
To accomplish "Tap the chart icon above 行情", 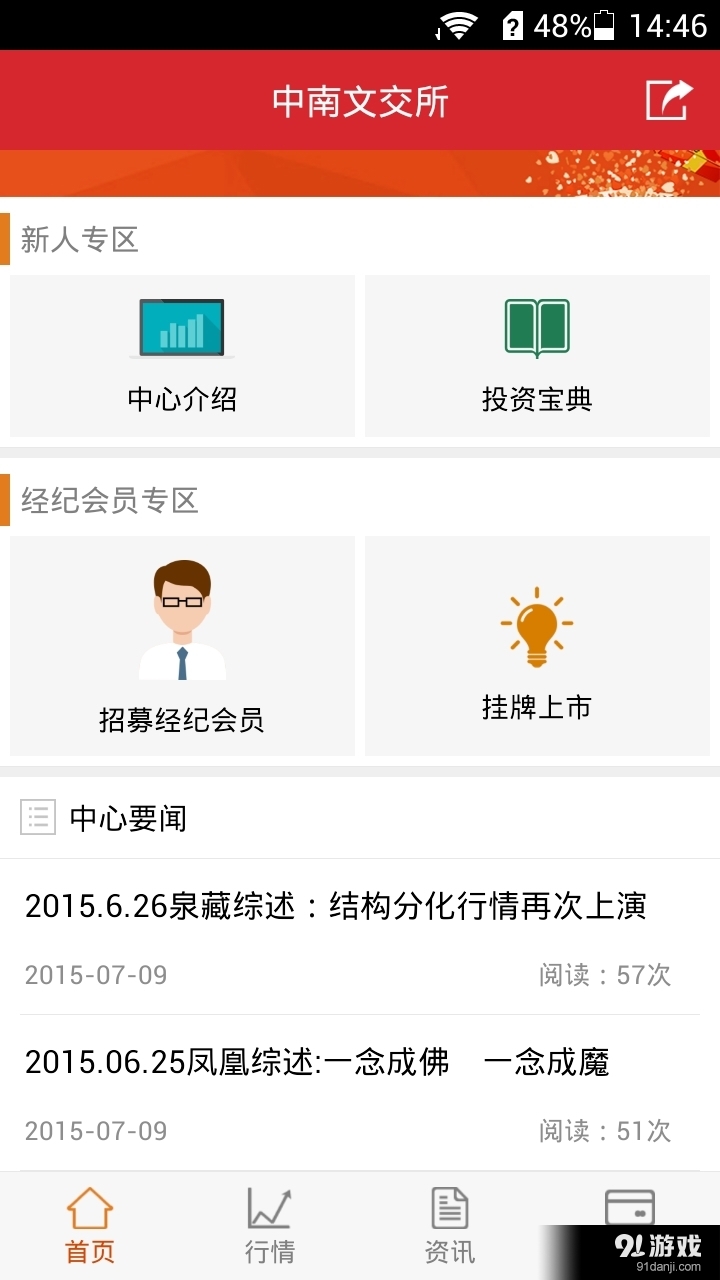I will click(x=270, y=1207).
